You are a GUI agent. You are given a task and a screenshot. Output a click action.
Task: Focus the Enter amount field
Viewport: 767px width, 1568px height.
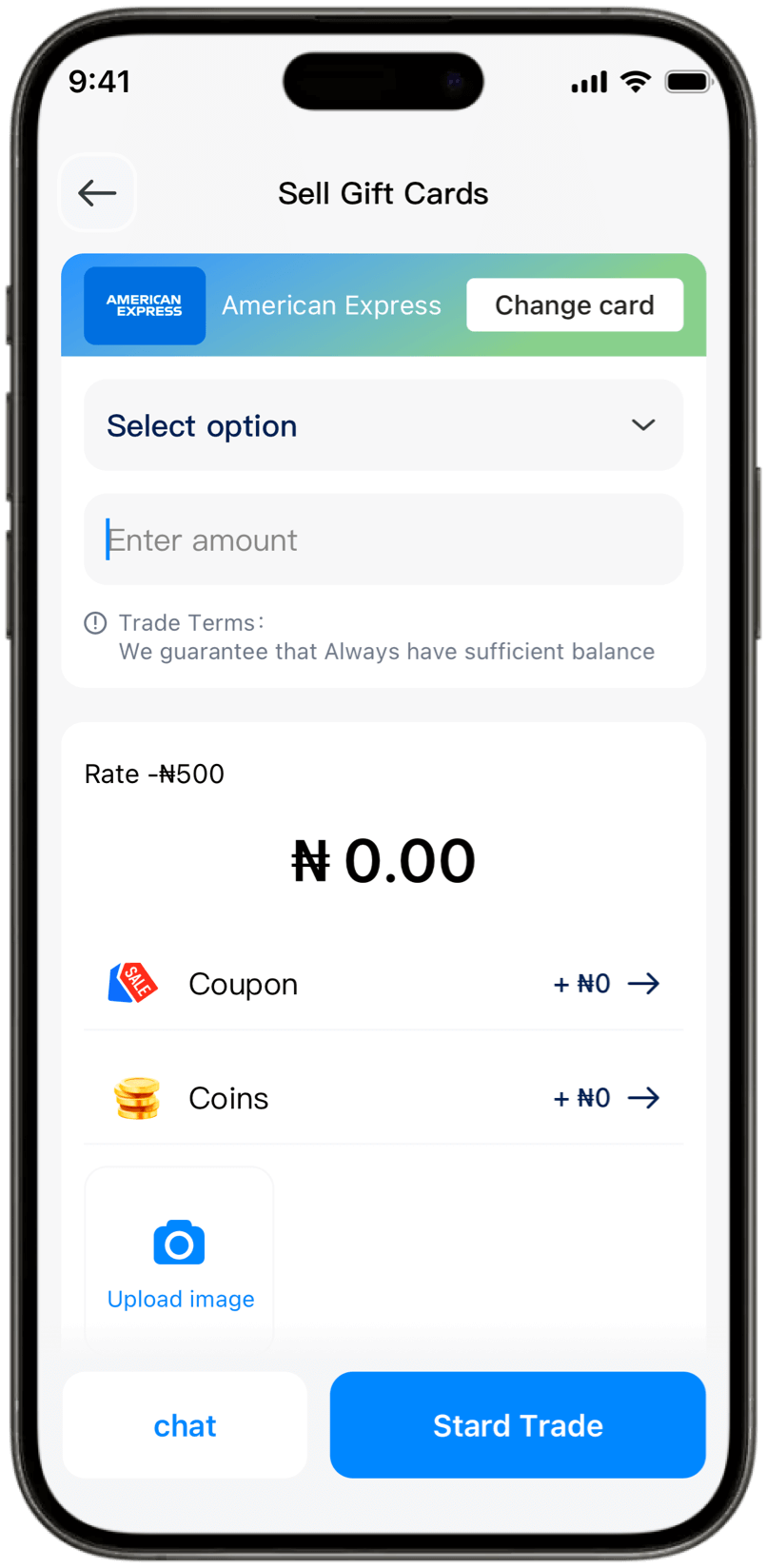coord(383,539)
